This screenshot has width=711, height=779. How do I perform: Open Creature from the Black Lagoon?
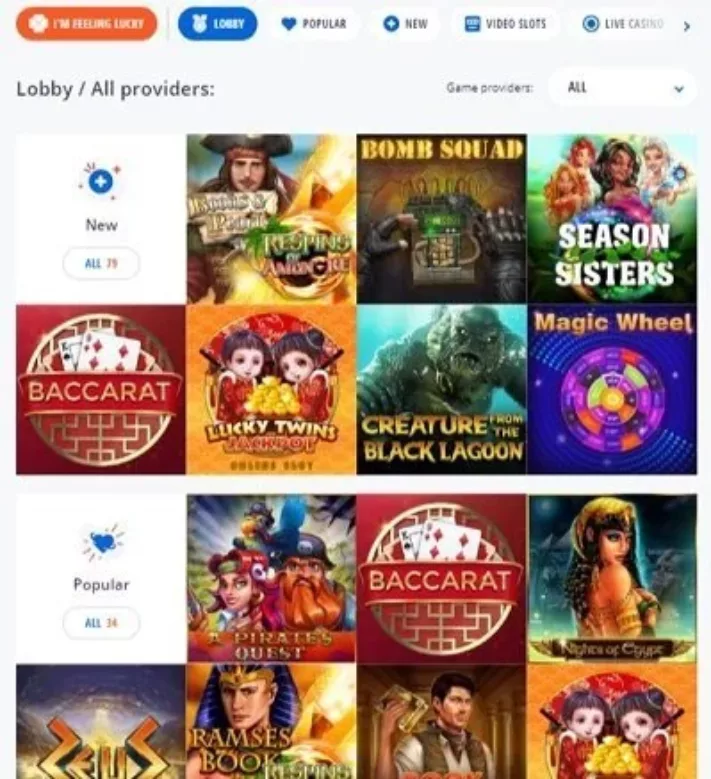tap(441, 389)
